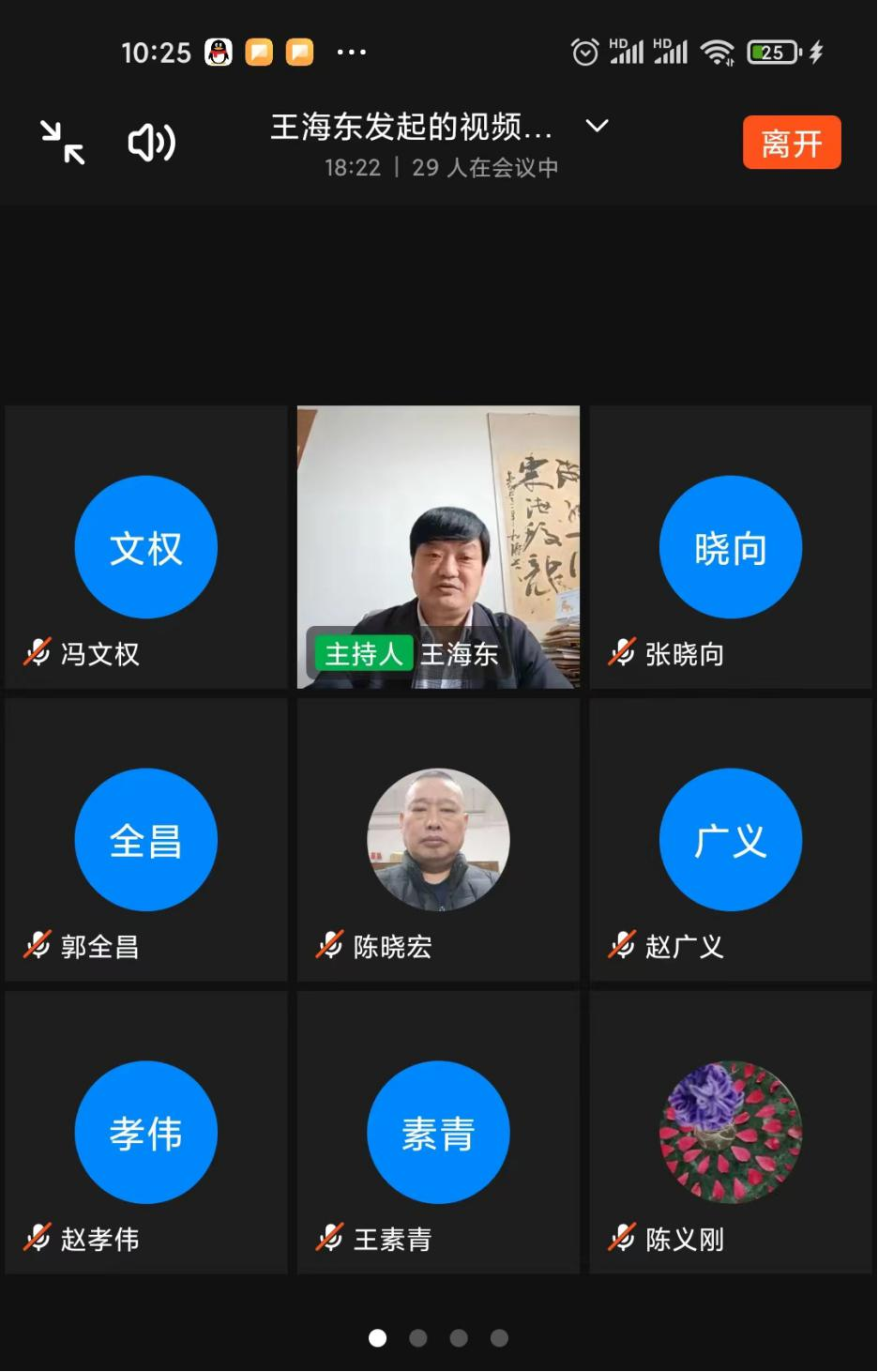View 王素青's participant tile
This screenshot has height=1372, width=878.
[438, 1133]
